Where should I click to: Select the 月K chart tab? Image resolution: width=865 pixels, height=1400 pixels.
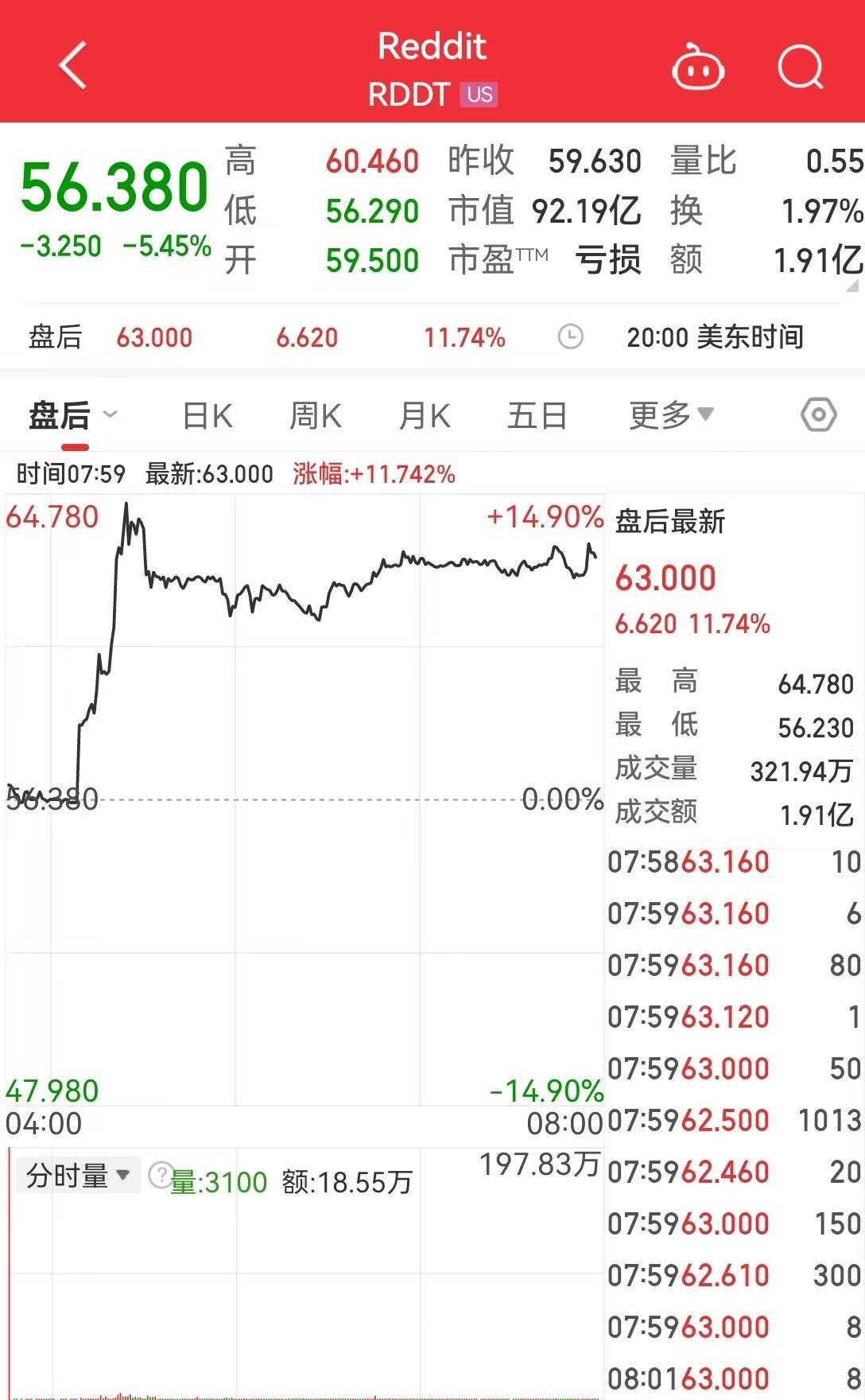(x=425, y=415)
